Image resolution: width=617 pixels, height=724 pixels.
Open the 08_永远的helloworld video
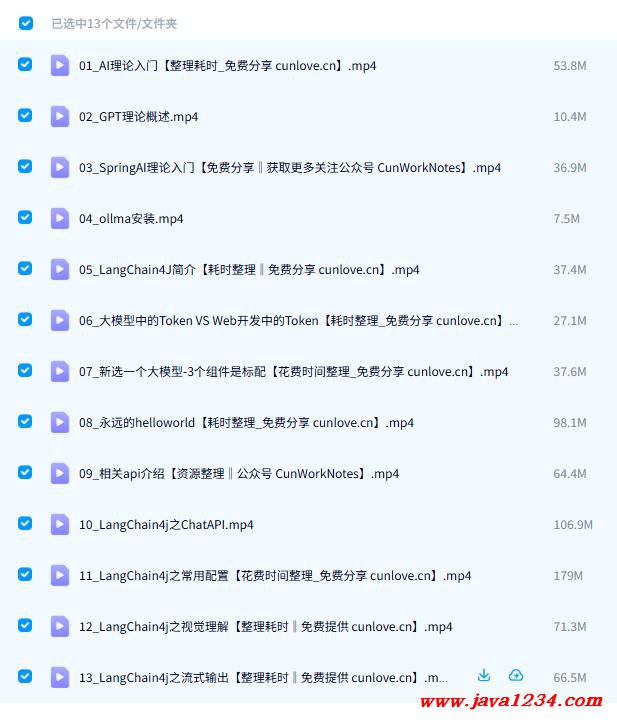click(246, 422)
